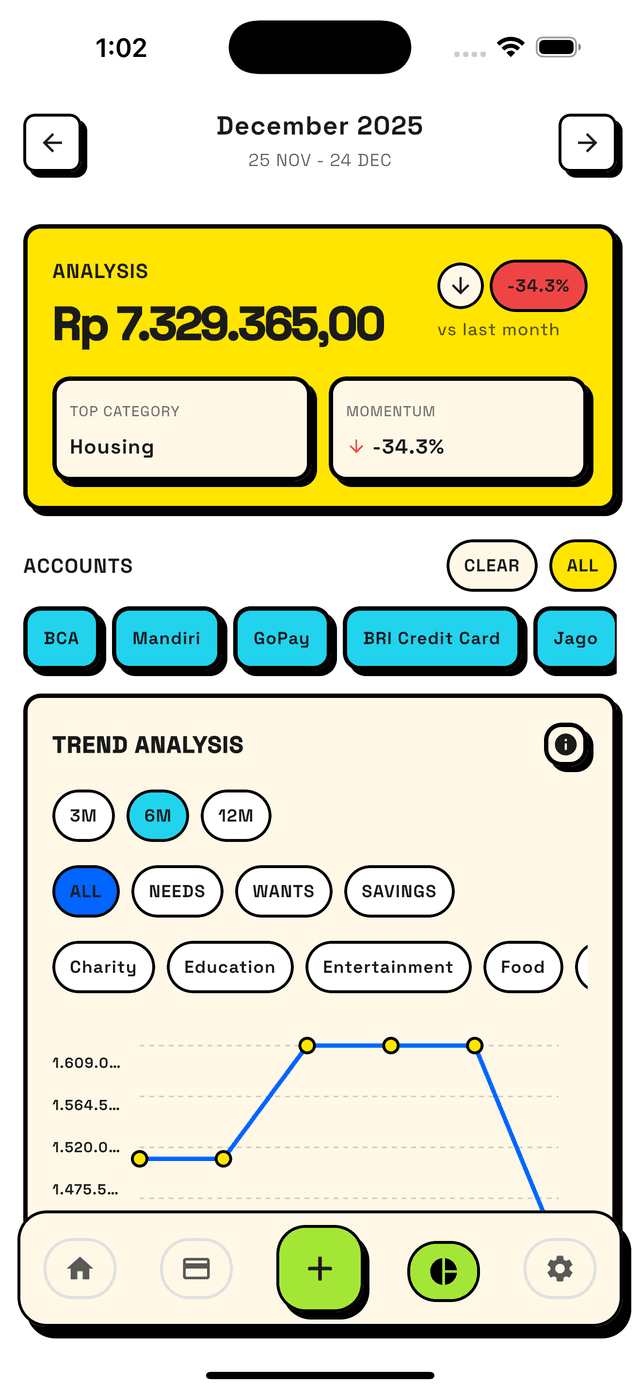Select the Charity category chip
The image size is (640, 1391).
pos(103,967)
